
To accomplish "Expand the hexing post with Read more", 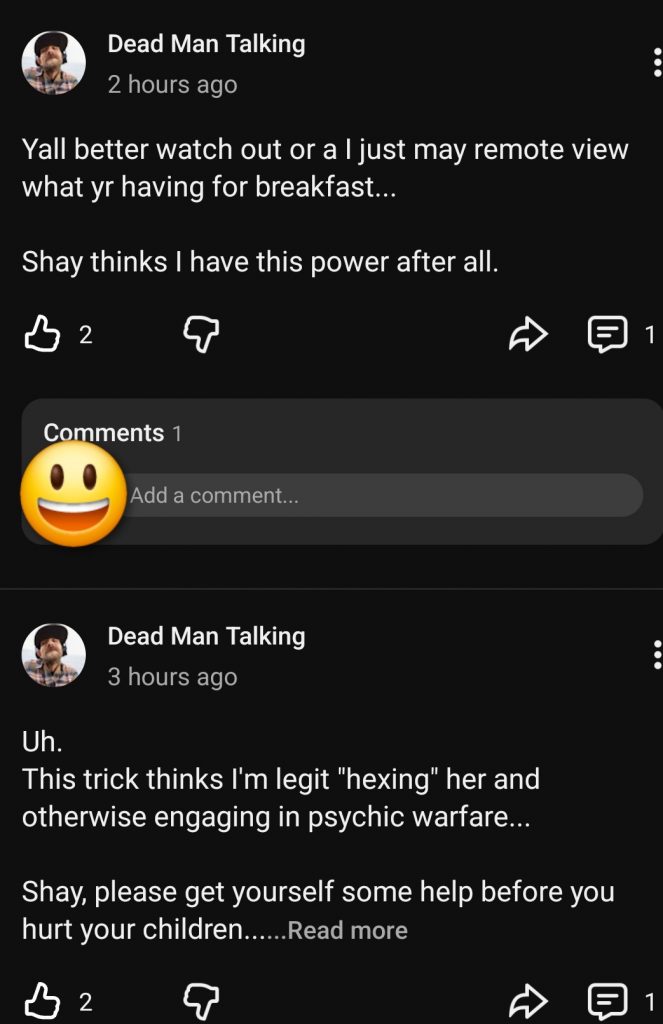I will 348,930.
